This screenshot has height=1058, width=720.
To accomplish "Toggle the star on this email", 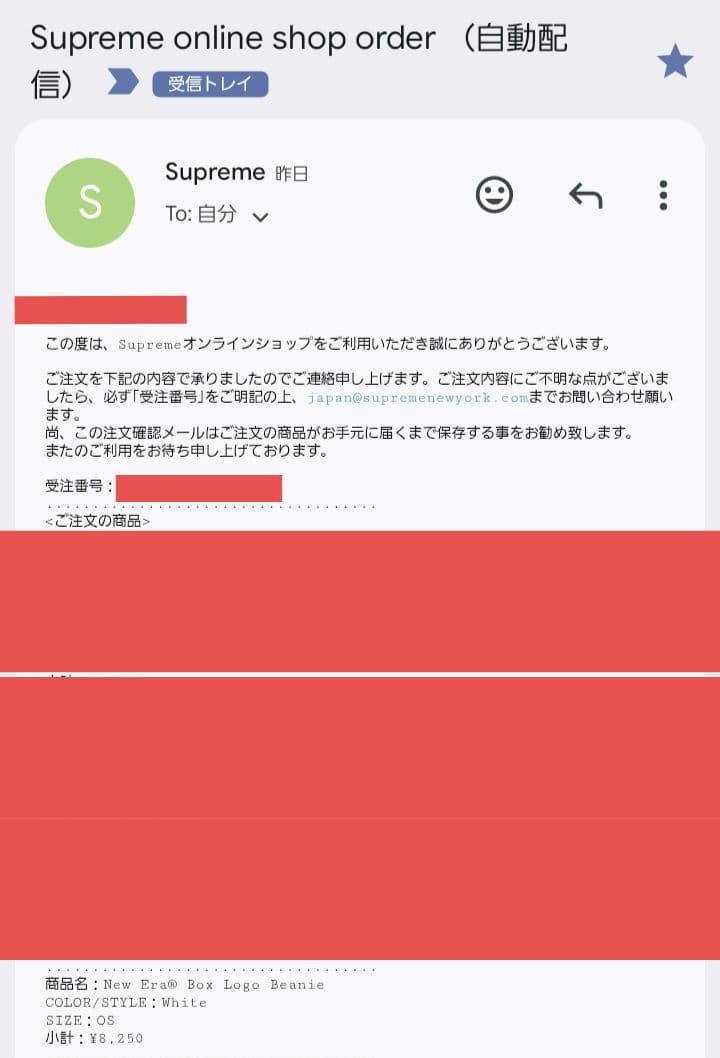I will click(675, 62).
